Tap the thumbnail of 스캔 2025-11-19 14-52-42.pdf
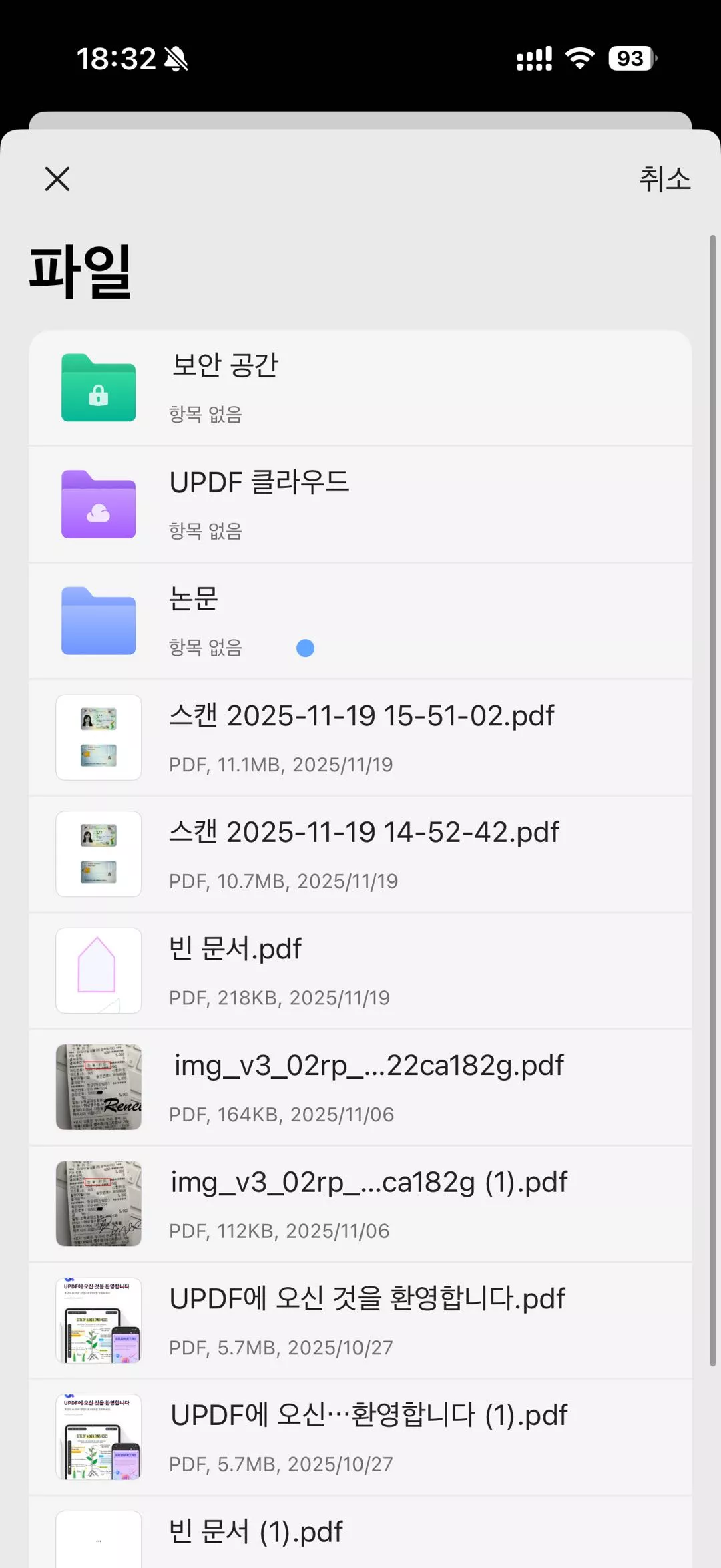This screenshot has width=721, height=1568. click(x=98, y=853)
